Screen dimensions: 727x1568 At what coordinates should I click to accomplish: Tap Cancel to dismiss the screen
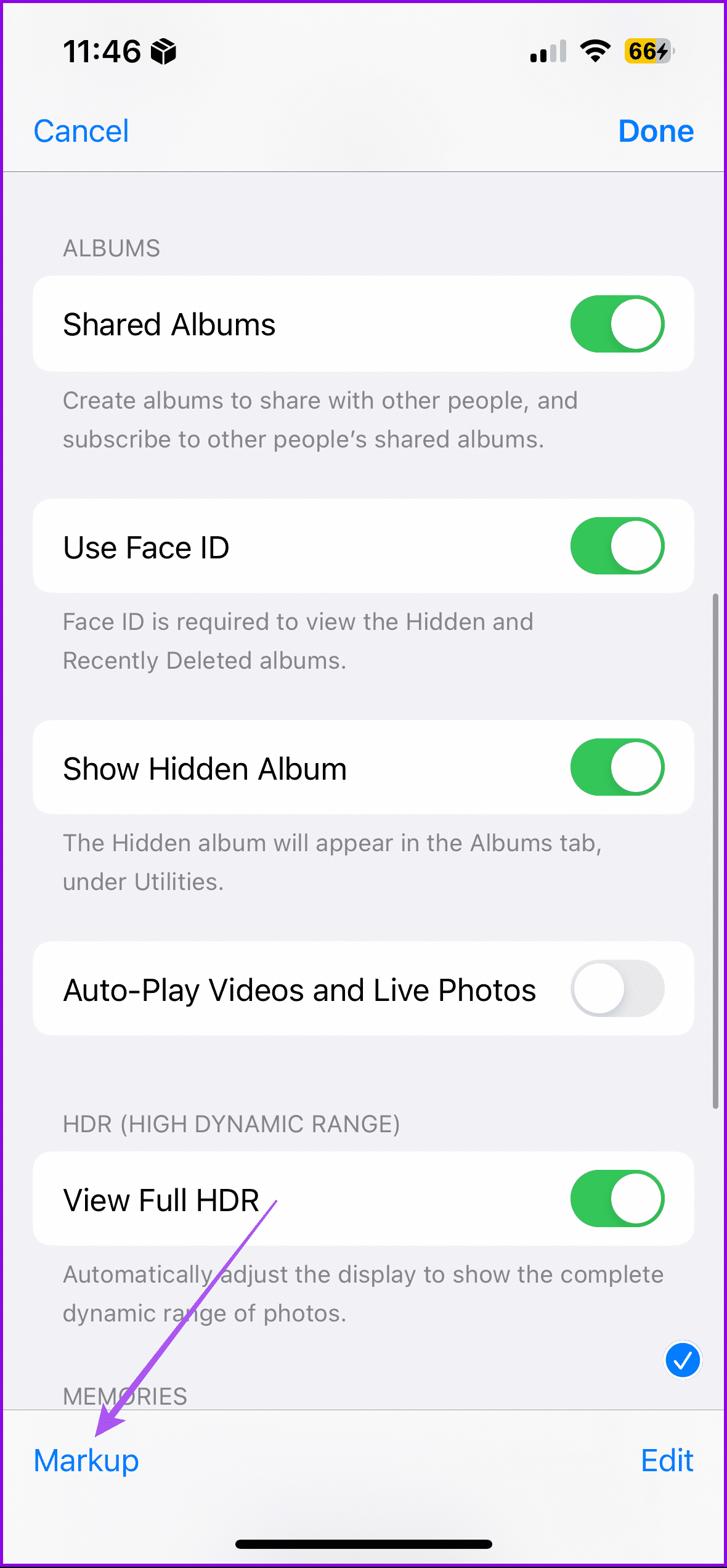coord(81,131)
